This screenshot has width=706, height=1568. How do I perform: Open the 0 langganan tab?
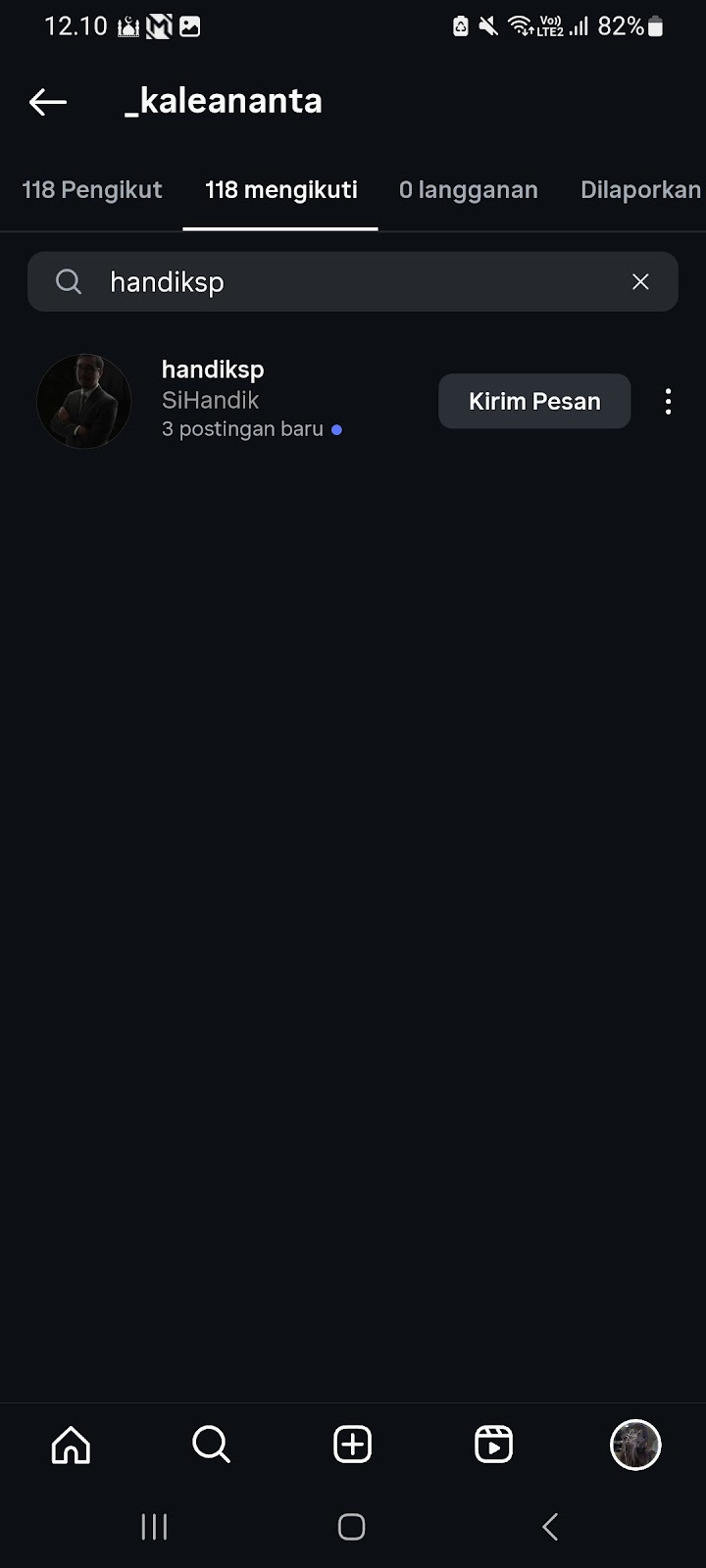pyautogui.click(x=468, y=190)
